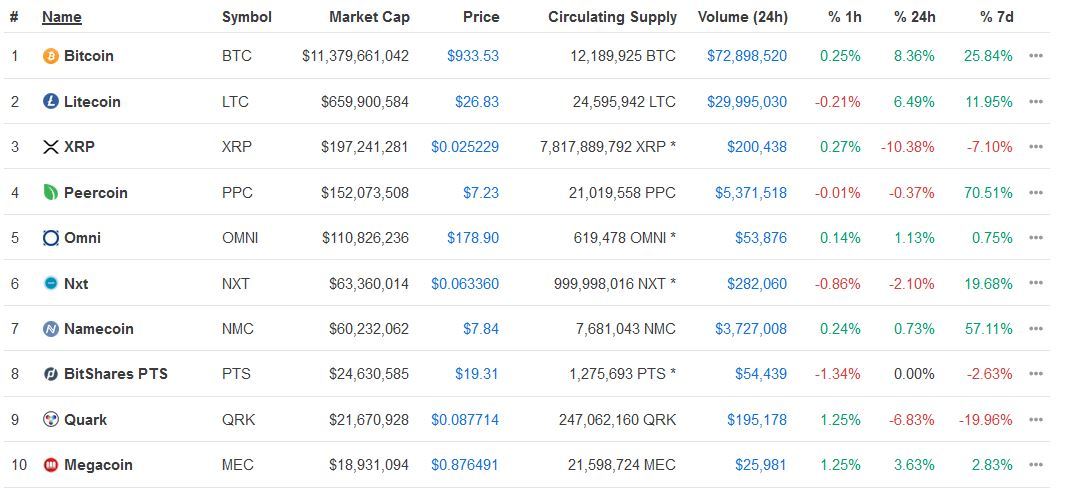Open the Peercoin coin page
Viewport: 1072px width, 492px height.
95,192
